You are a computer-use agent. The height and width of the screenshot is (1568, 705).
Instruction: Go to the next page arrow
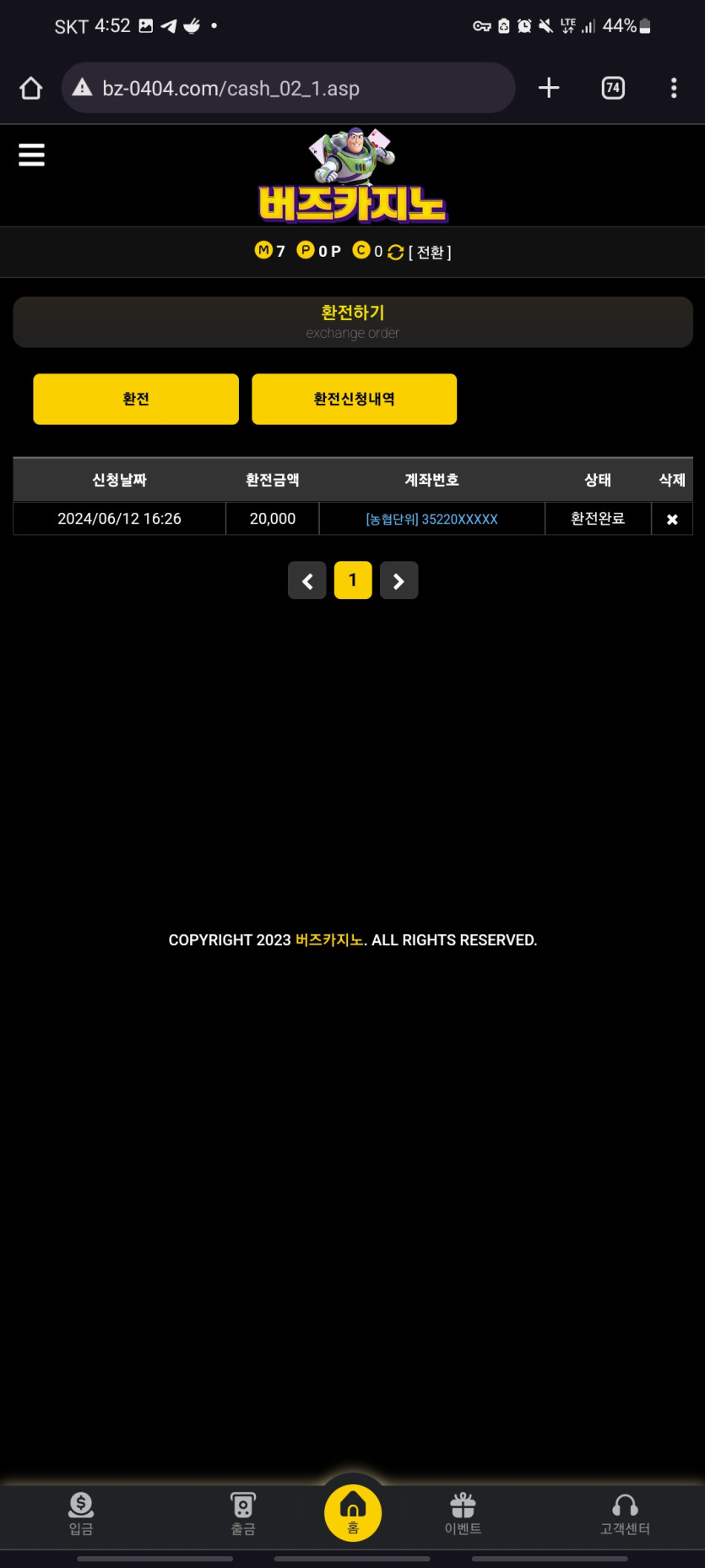(x=399, y=580)
